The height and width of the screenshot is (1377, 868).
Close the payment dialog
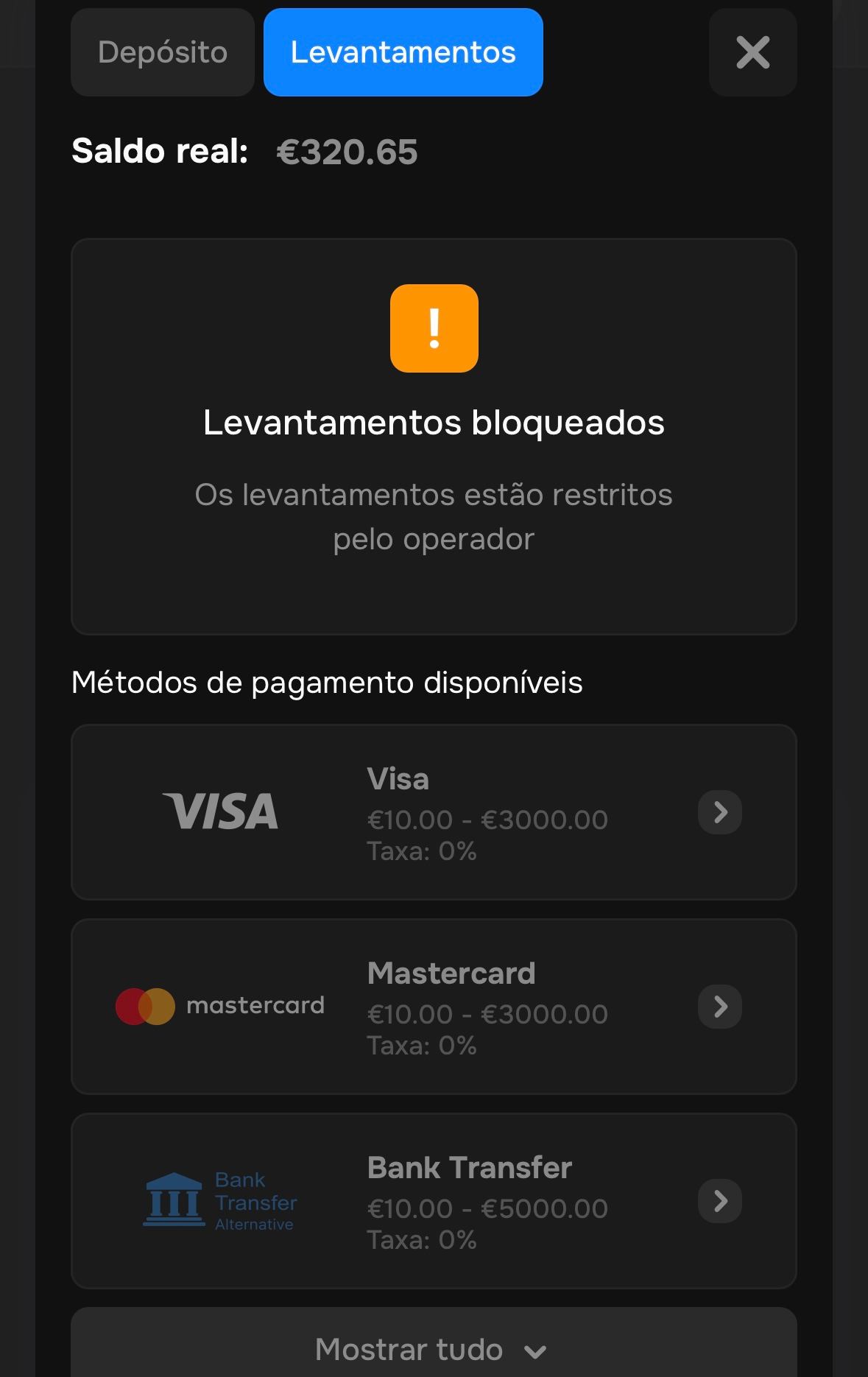coord(752,52)
